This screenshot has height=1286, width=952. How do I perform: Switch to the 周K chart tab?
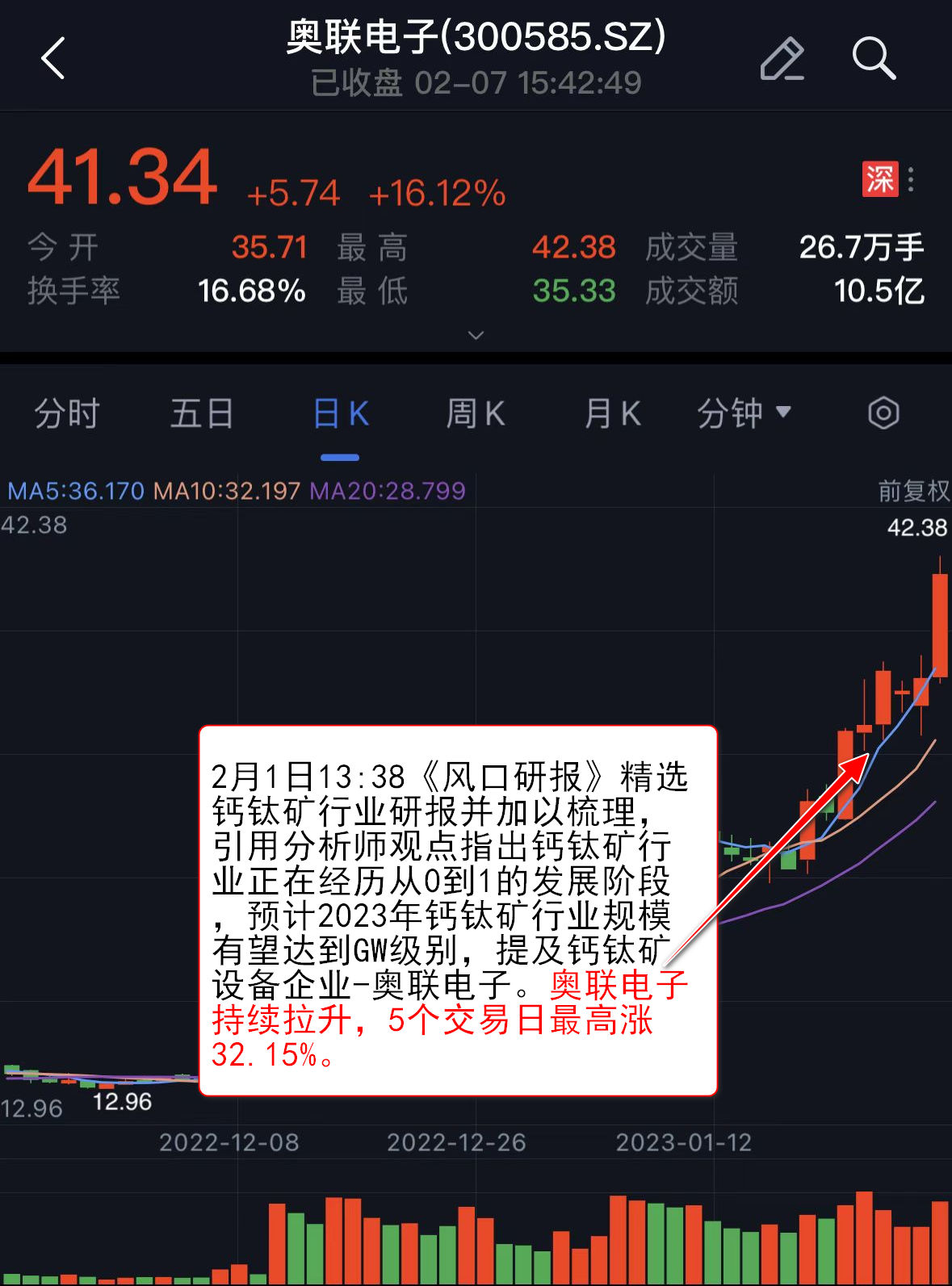coord(476,414)
